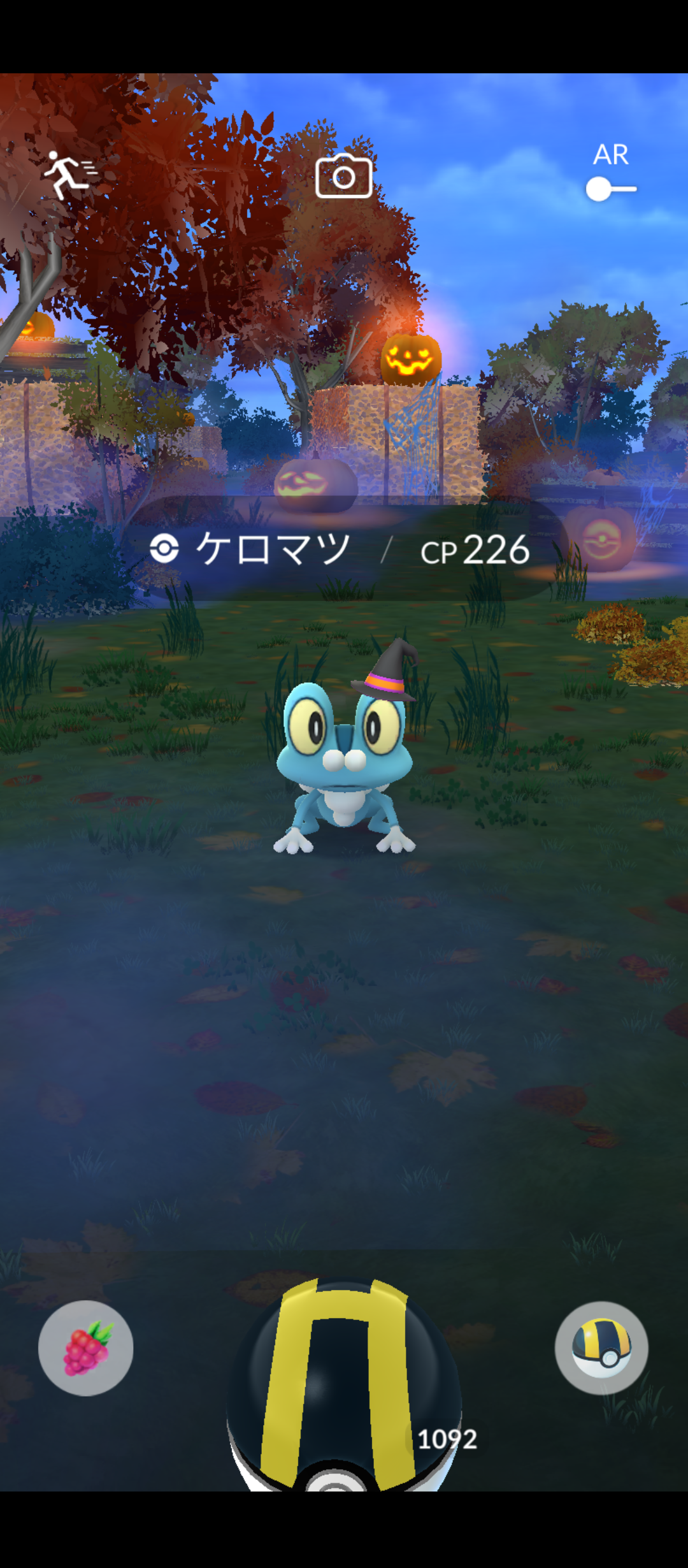Open the berry selection menu
This screenshot has width=688, height=1568.
tap(85, 1348)
